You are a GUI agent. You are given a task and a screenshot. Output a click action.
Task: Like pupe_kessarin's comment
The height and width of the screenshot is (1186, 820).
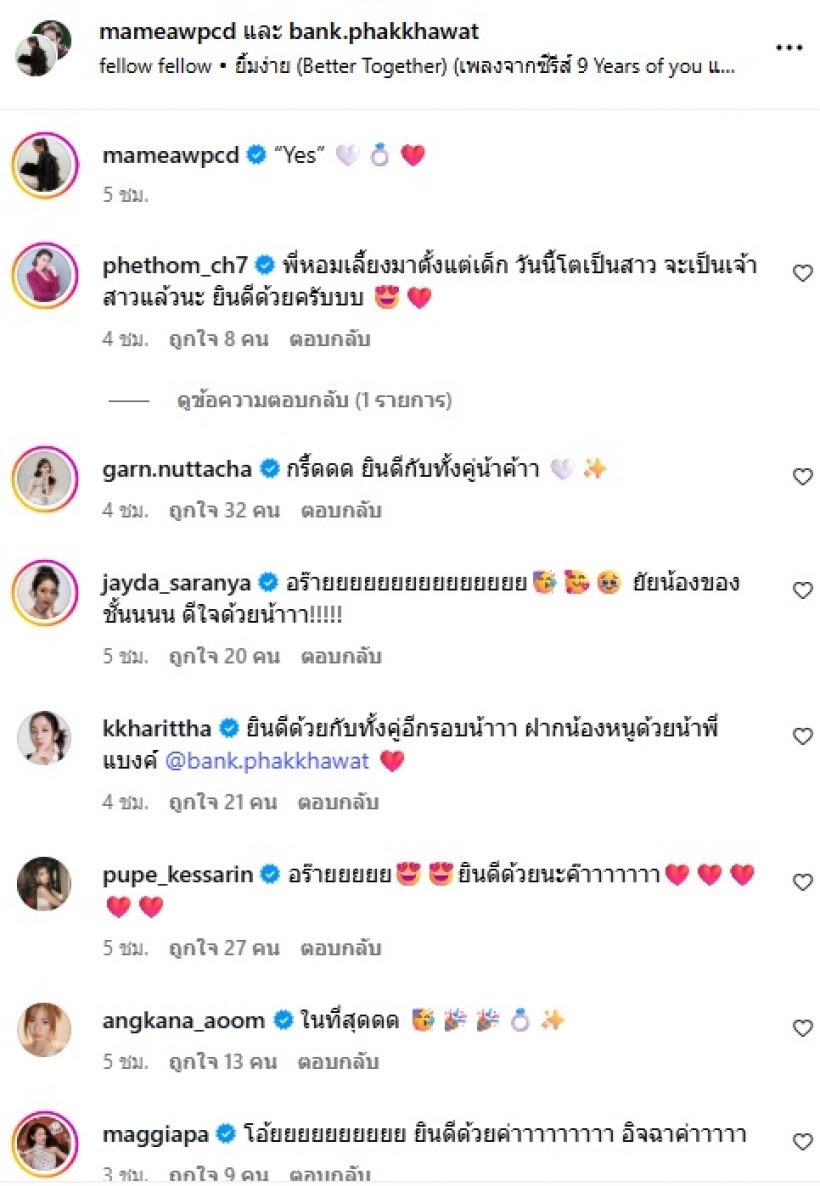(802, 883)
